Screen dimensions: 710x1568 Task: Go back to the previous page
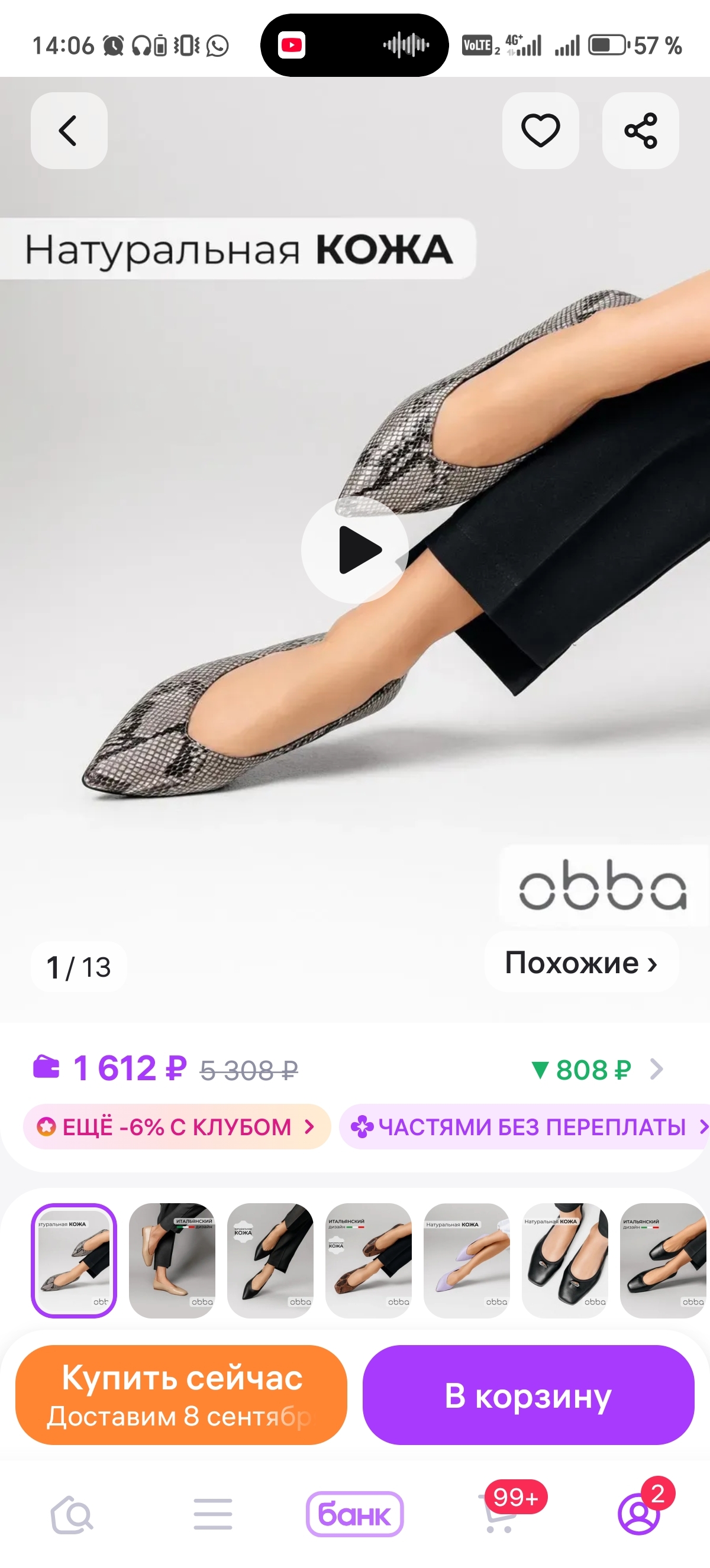point(69,130)
